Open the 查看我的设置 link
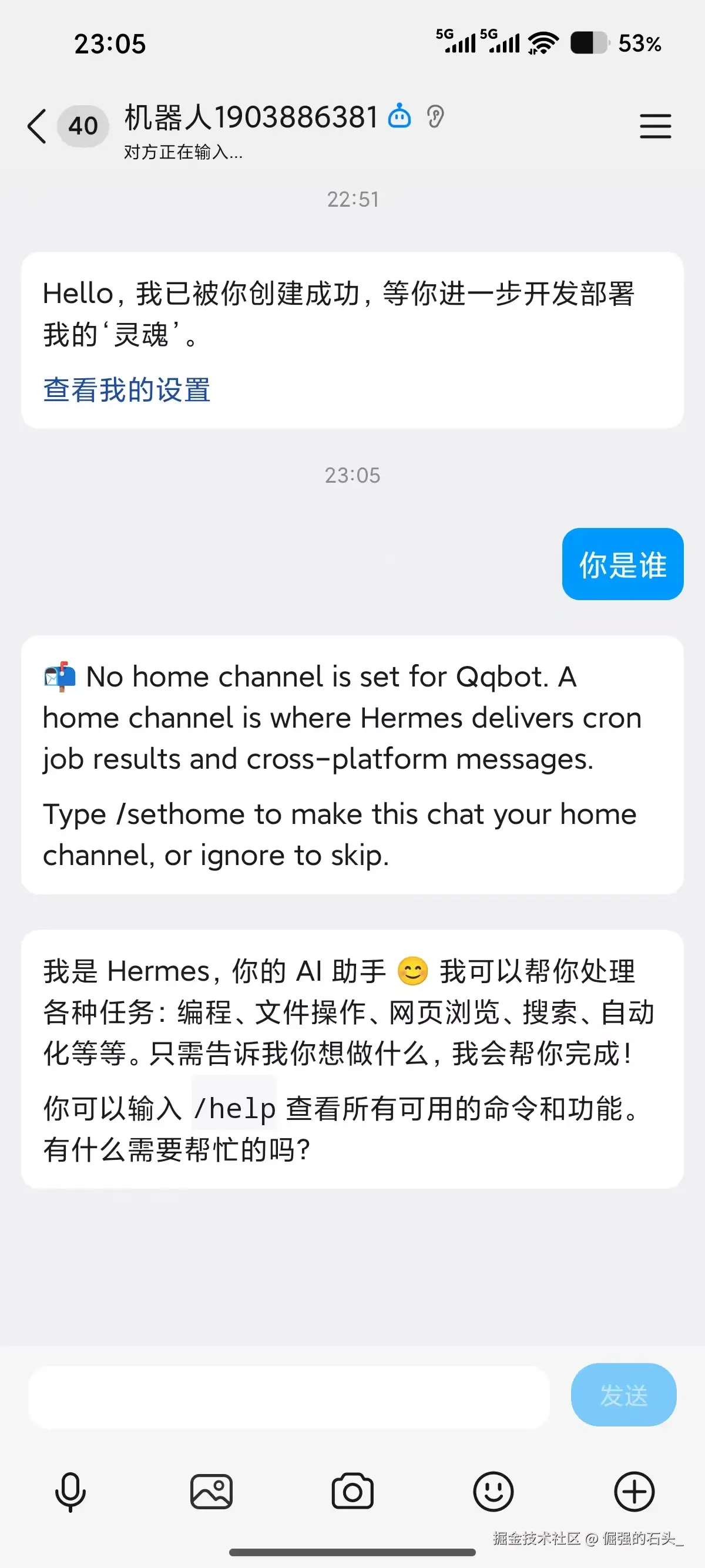The image size is (705, 1568). click(127, 389)
